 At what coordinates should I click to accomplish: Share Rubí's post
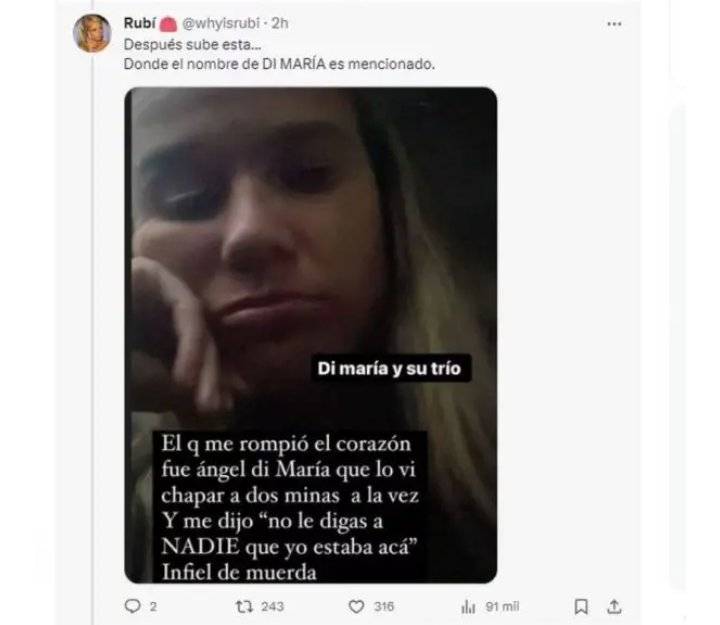[x=615, y=606]
